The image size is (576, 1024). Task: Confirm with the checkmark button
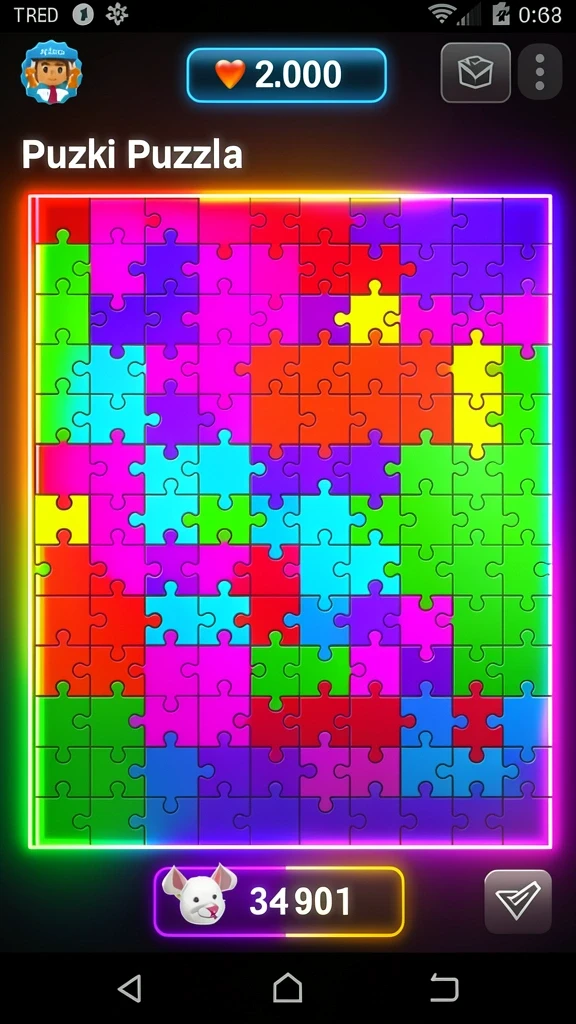(518, 901)
